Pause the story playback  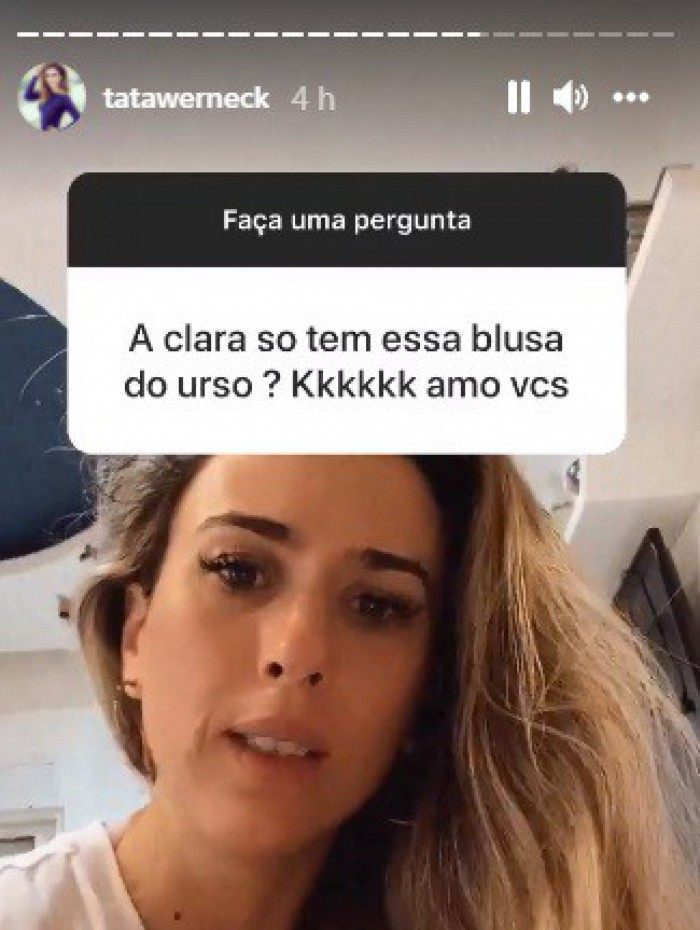[518, 97]
